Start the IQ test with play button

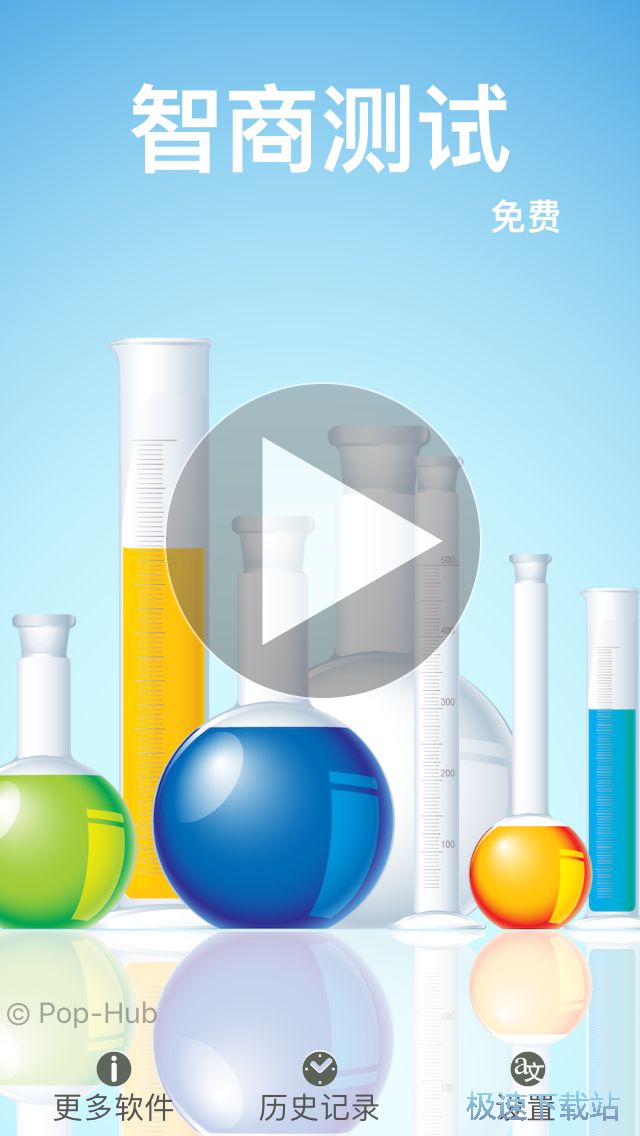322,541
